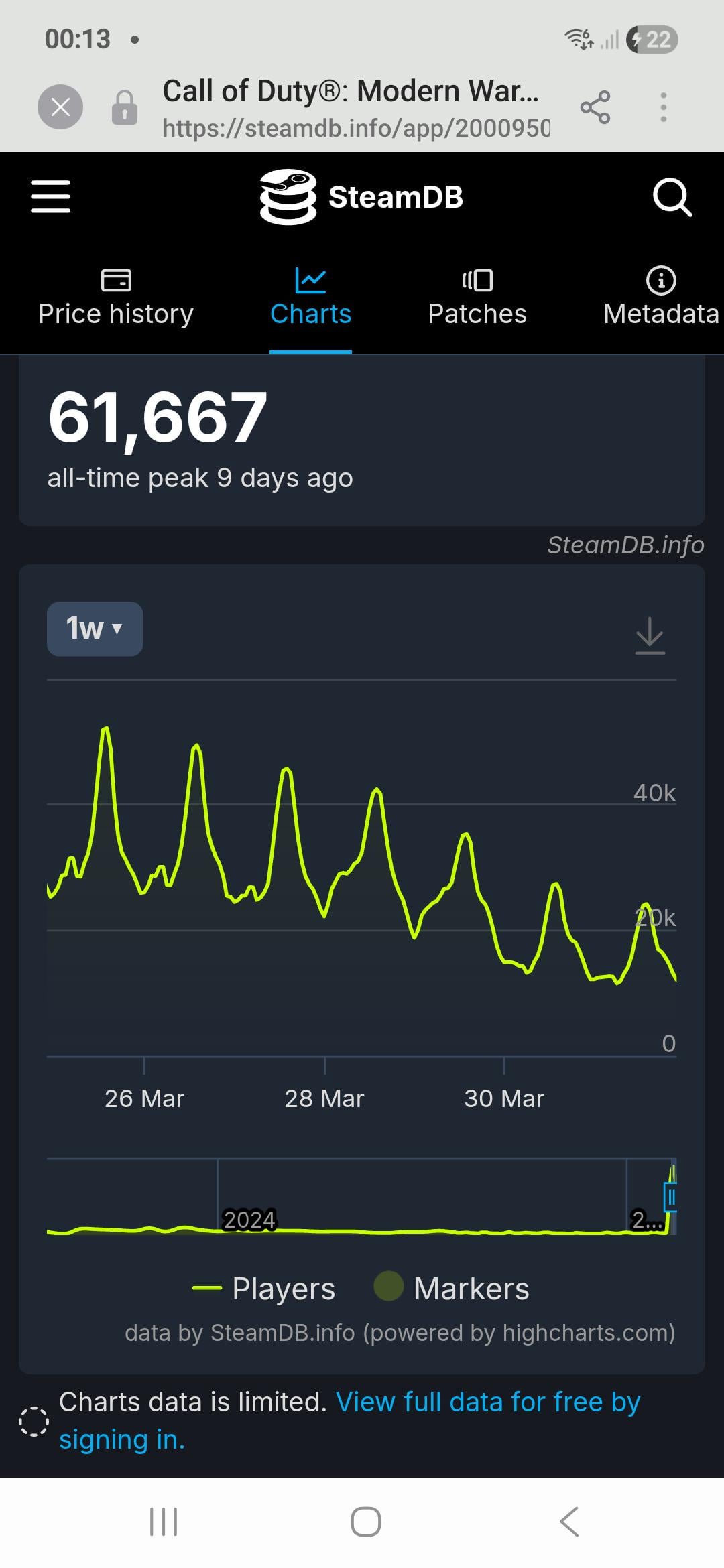Close the browser tab with X button
Viewport: 724px width, 1568px height.
[60, 107]
